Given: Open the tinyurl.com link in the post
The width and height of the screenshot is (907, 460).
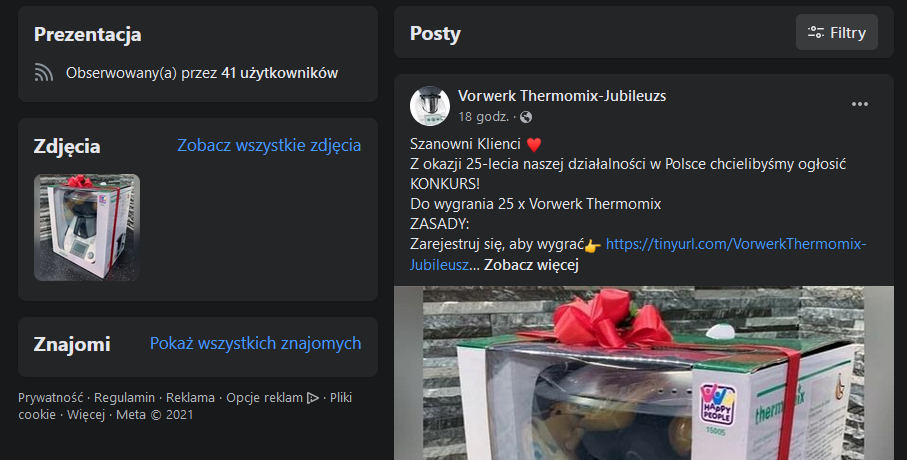Looking at the screenshot, I should tap(735, 244).
